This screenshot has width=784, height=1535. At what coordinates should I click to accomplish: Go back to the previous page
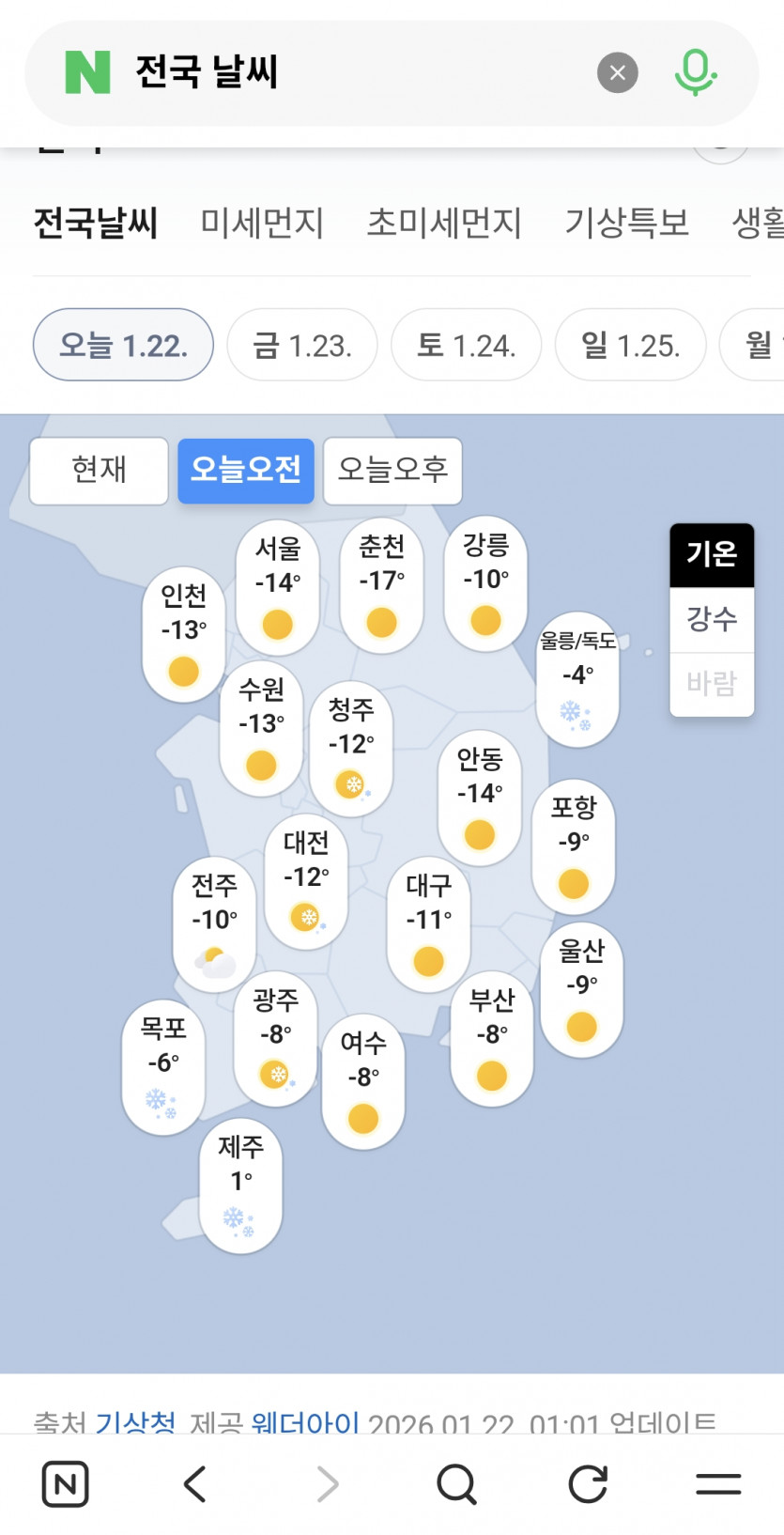(195, 1484)
